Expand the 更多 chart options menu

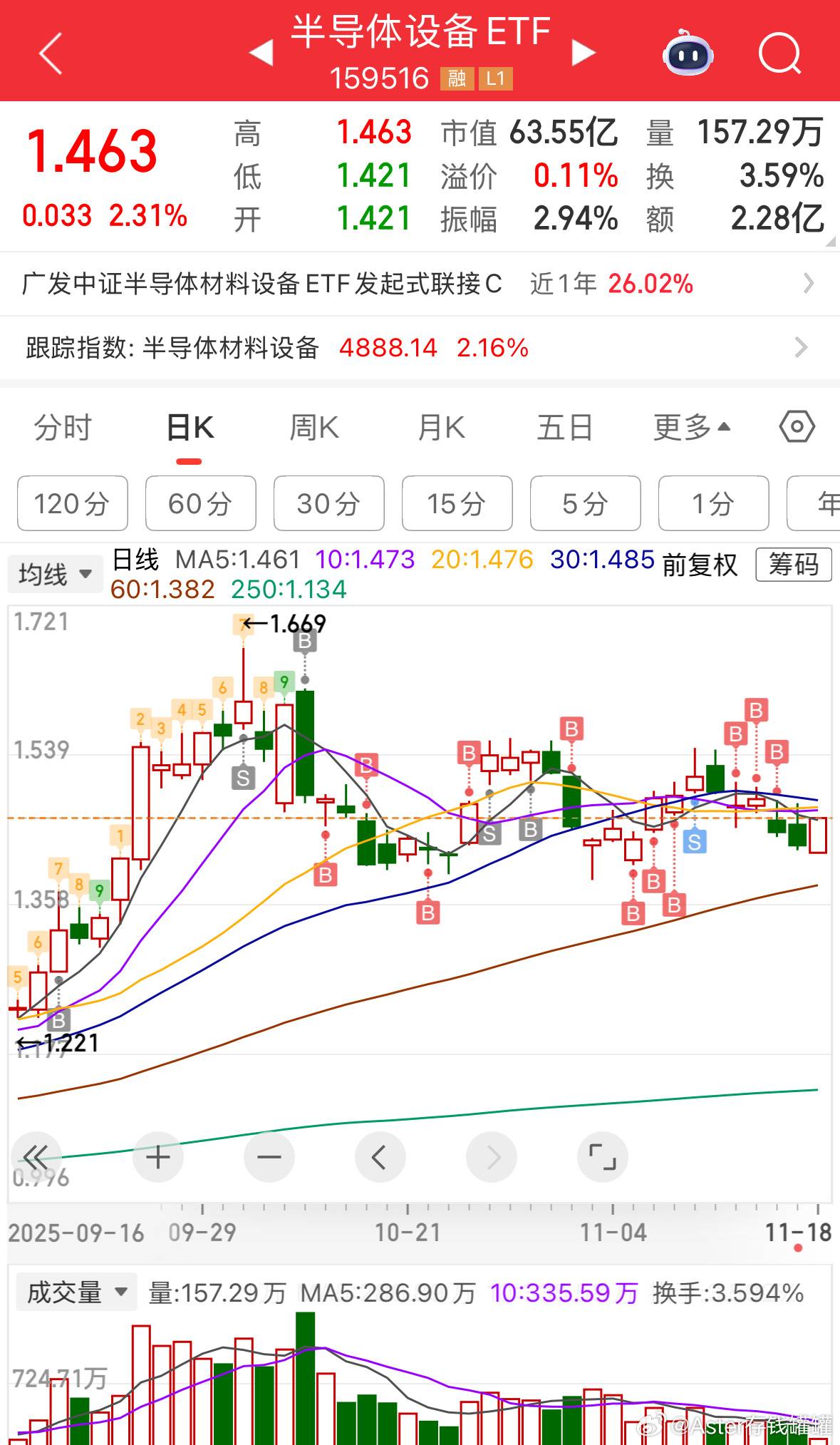coord(690,426)
